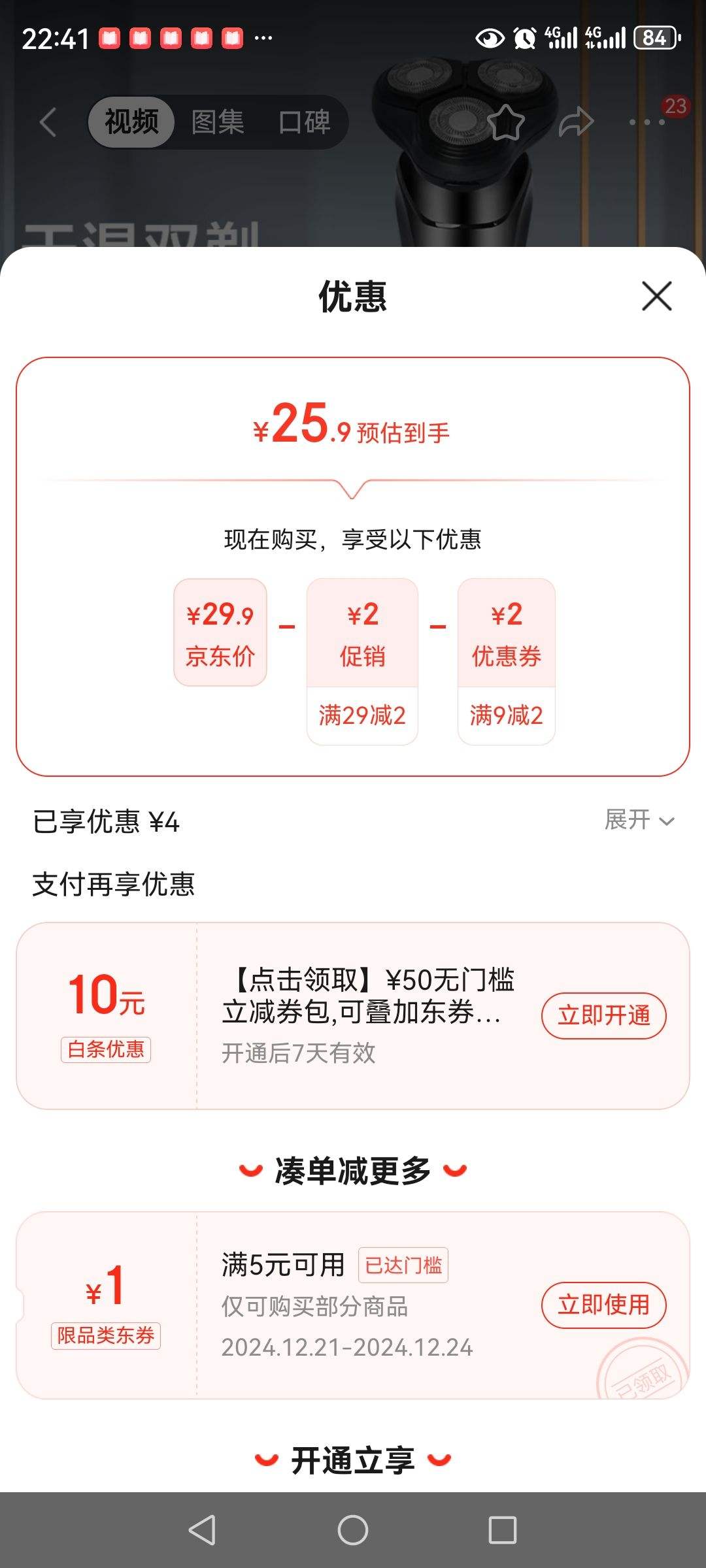Tap 立即开通 to activate the ¥50 coupon pack

(603, 1016)
